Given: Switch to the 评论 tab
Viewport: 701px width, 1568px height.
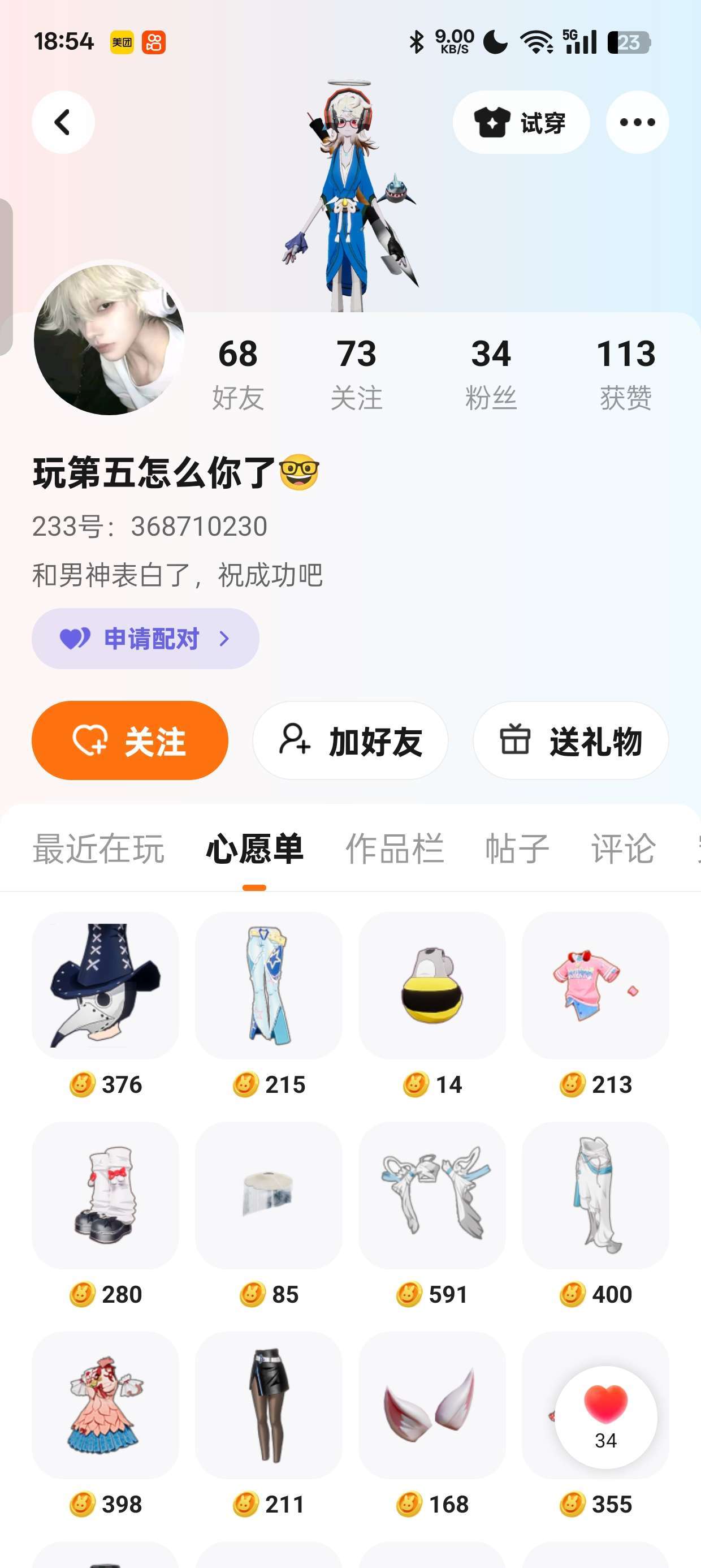Looking at the screenshot, I should click(x=623, y=848).
